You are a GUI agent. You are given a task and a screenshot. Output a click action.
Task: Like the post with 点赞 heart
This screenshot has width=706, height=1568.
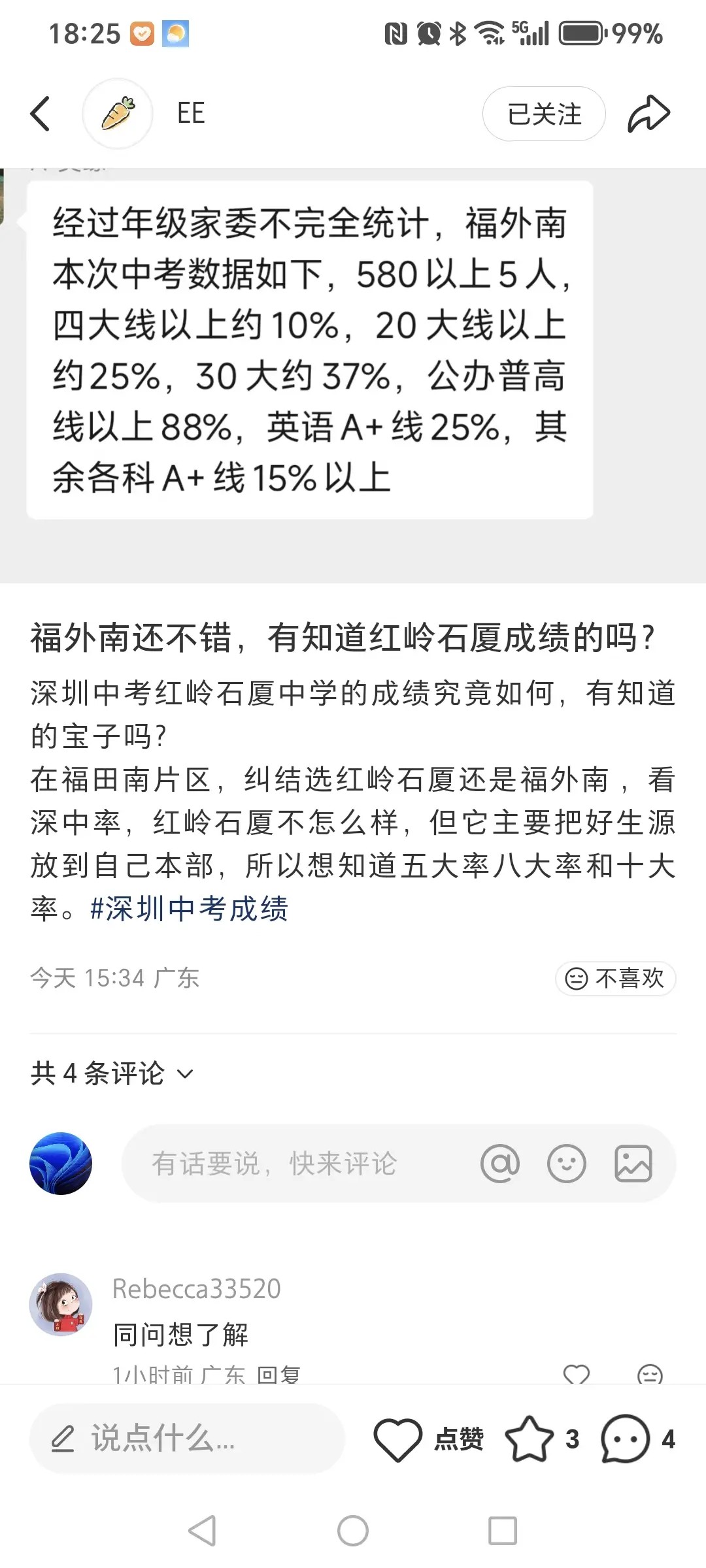[x=398, y=1439]
